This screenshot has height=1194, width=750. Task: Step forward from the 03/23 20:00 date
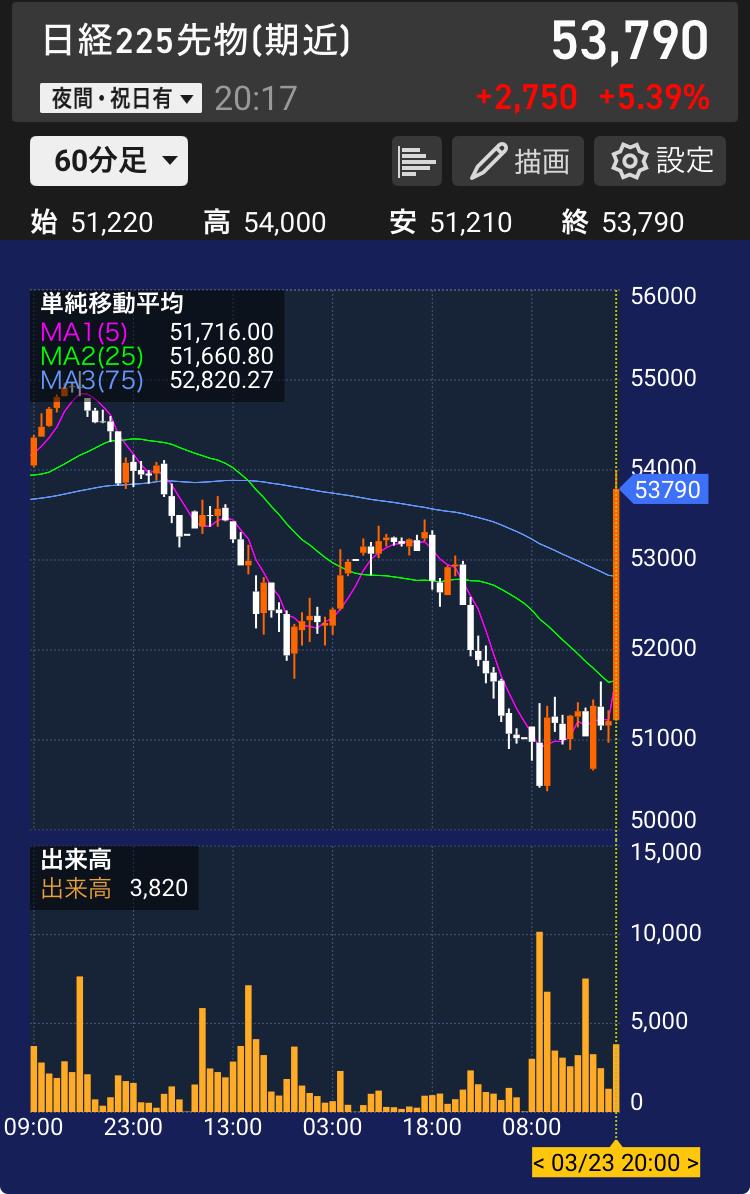(691, 1163)
